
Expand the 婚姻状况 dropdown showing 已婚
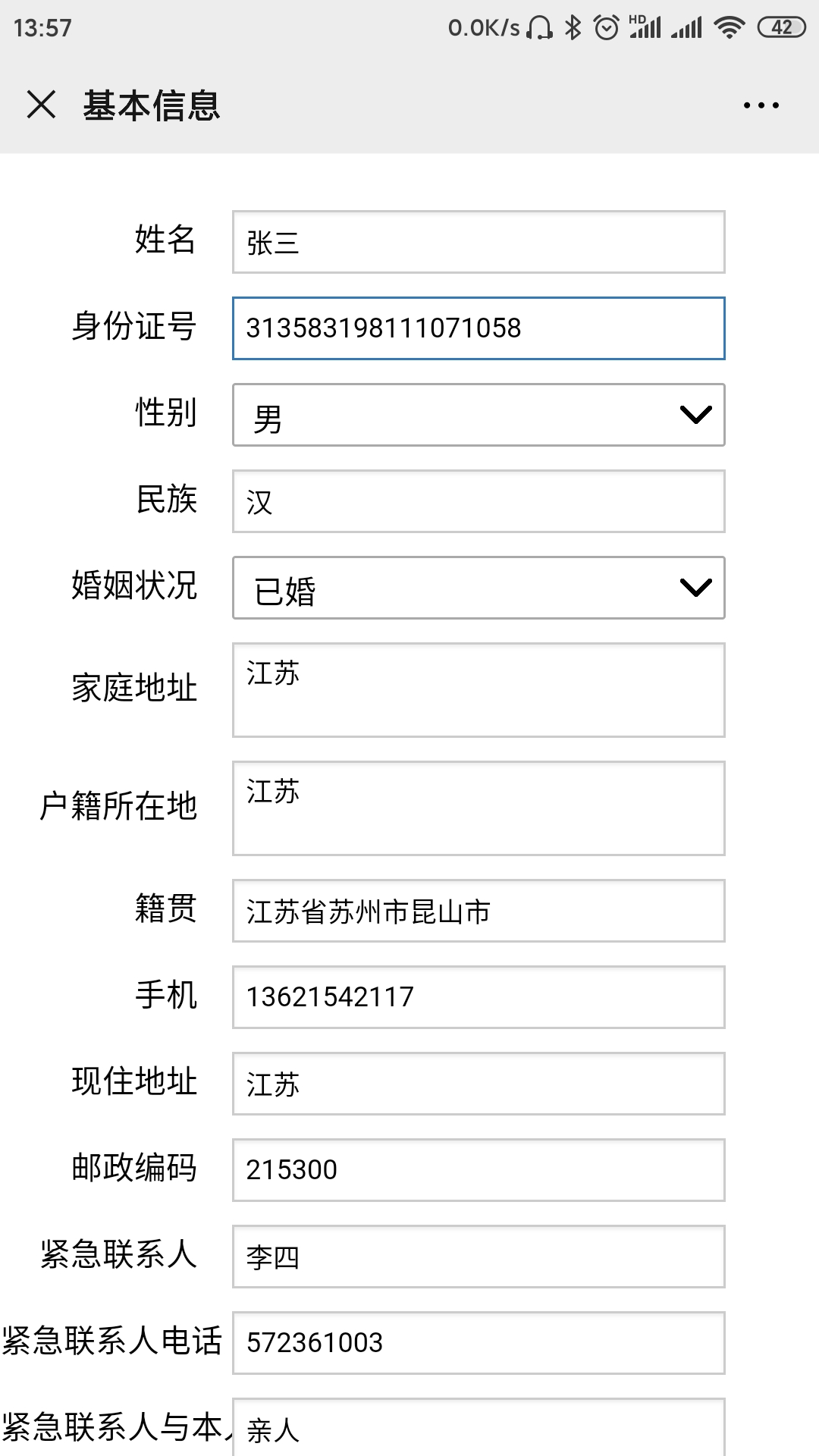pyautogui.click(x=479, y=588)
